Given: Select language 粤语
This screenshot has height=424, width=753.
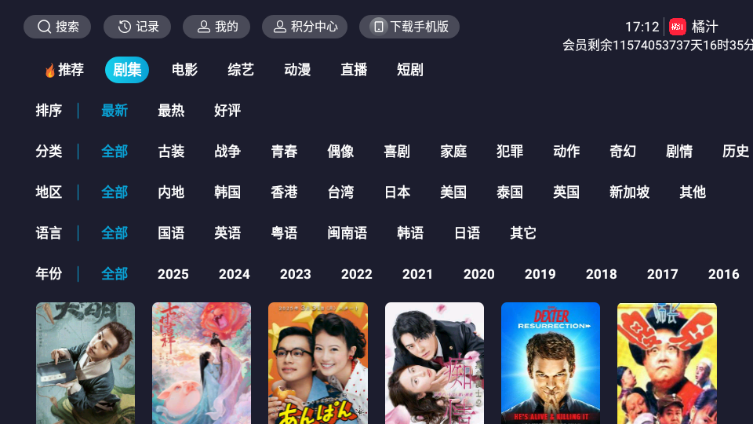Looking at the screenshot, I should coord(284,233).
